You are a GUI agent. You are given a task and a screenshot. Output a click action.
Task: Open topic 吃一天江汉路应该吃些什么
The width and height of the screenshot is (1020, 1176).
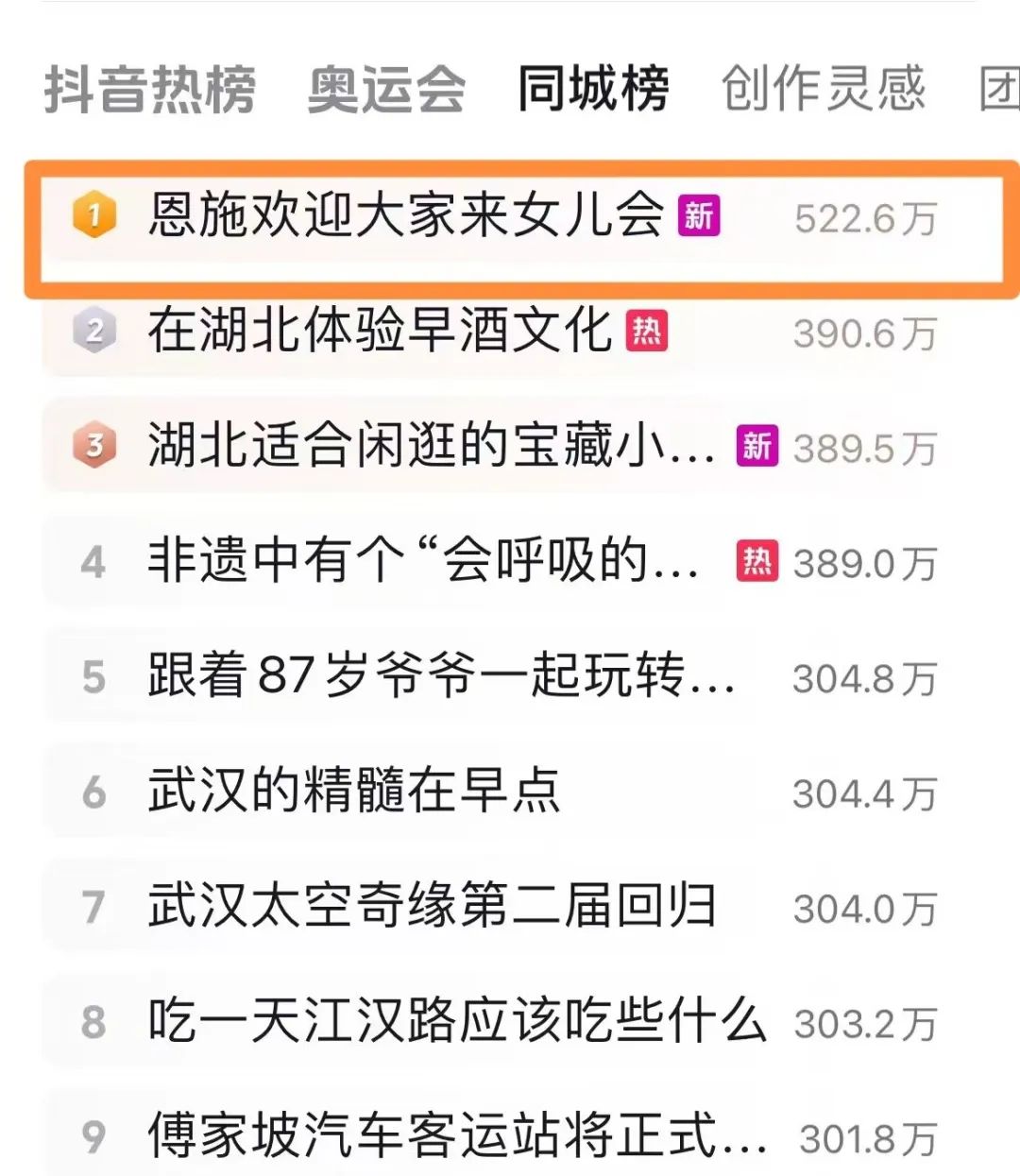(x=456, y=1021)
